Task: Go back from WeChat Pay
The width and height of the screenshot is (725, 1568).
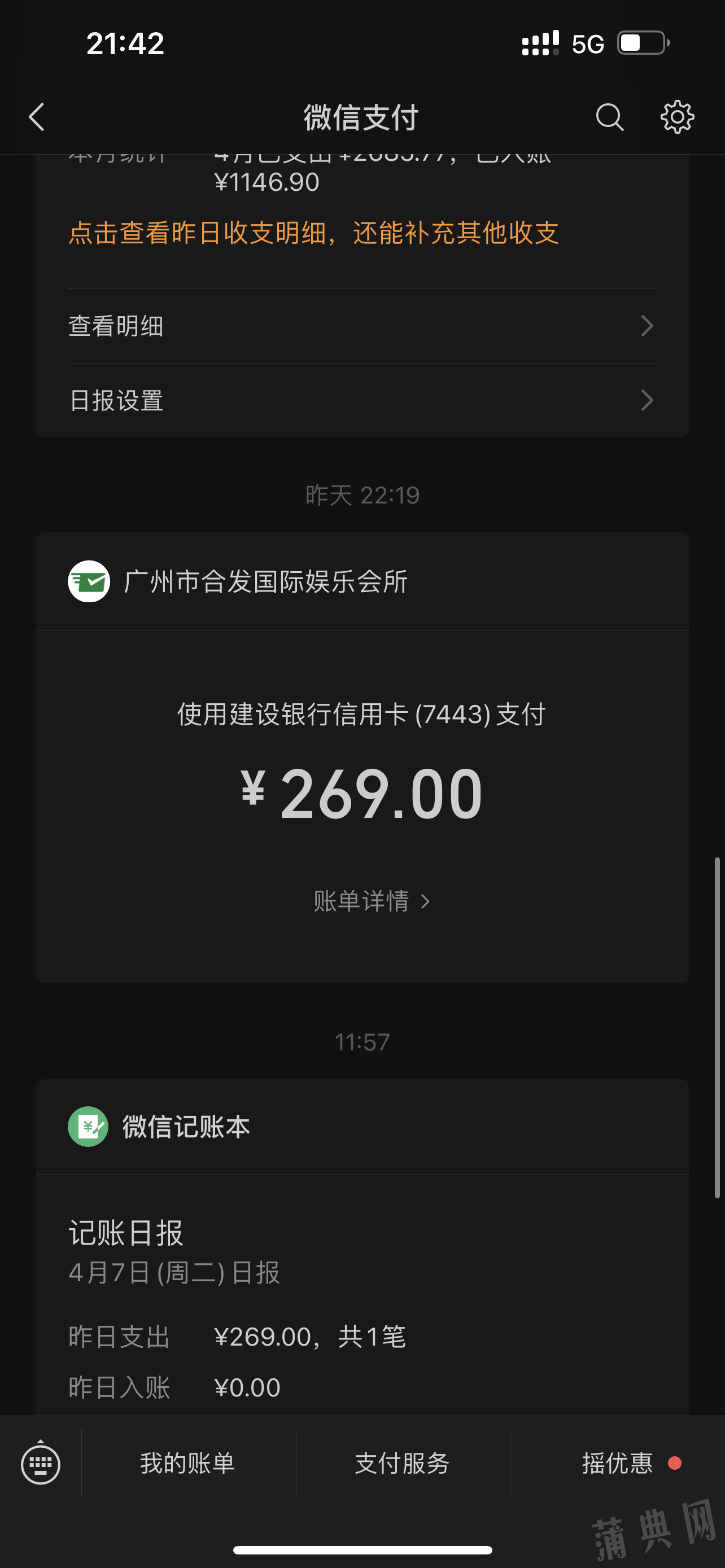Action: tap(37, 117)
